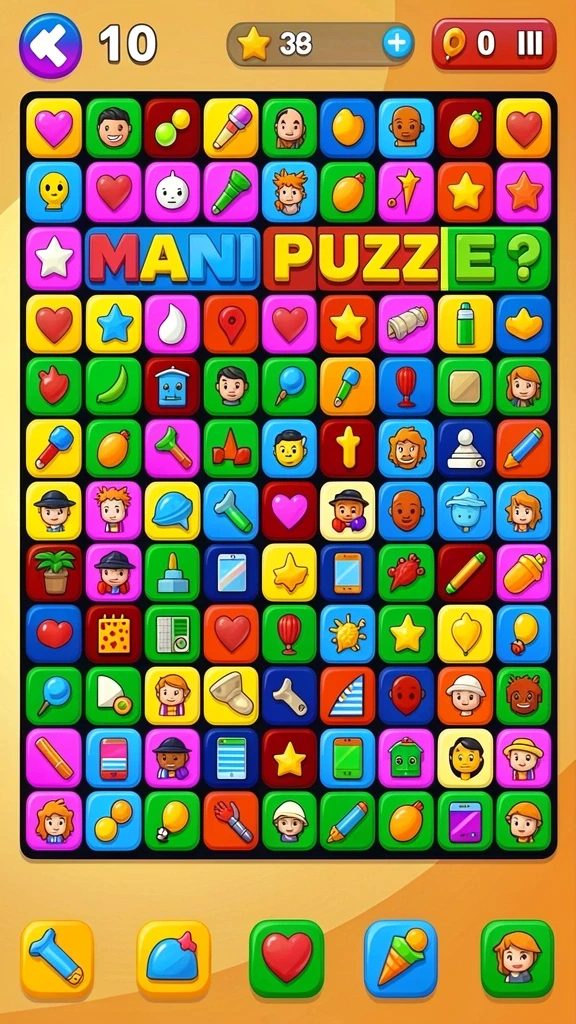Tap the blue striped triangle tile
This screenshot has width=576, height=1024.
click(347, 696)
